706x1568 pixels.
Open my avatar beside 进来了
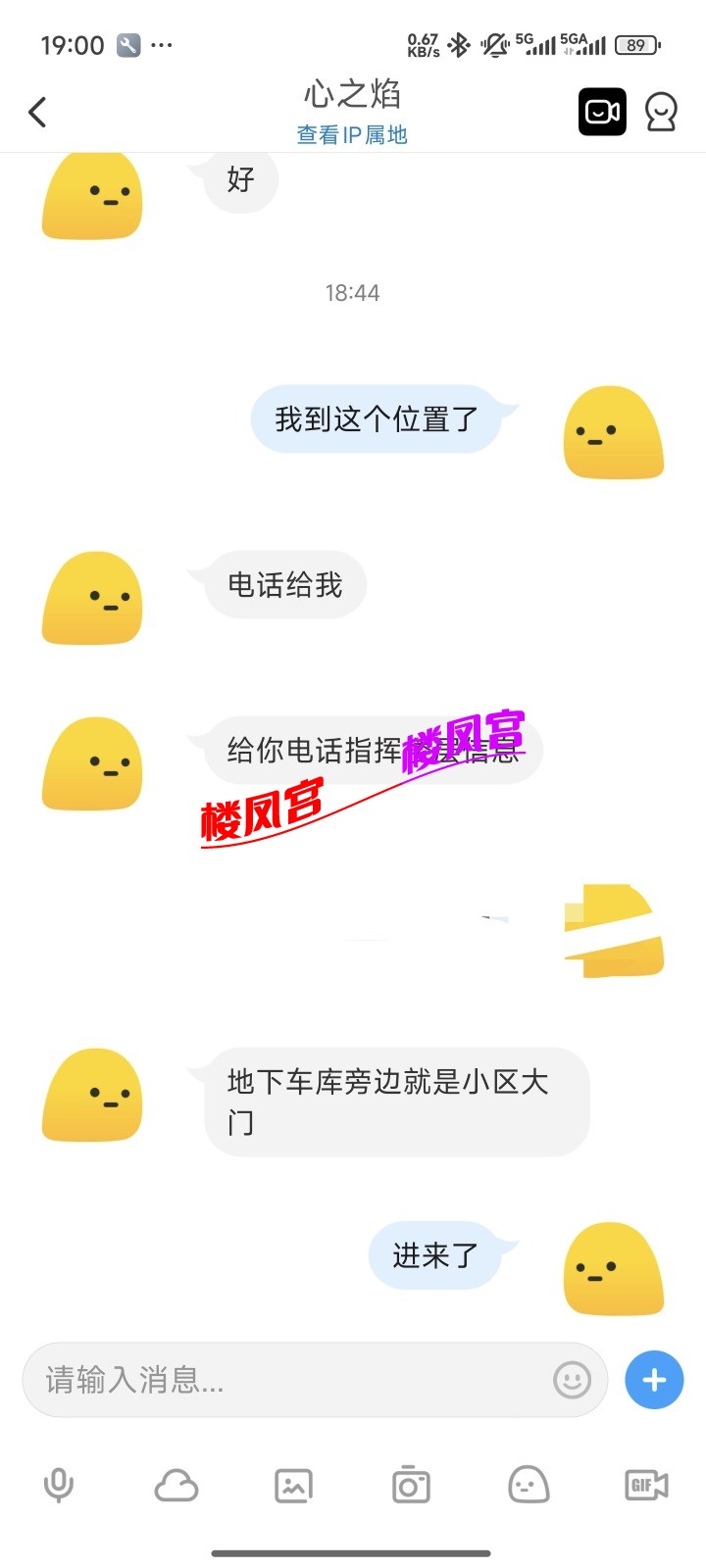(x=614, y=1268)
